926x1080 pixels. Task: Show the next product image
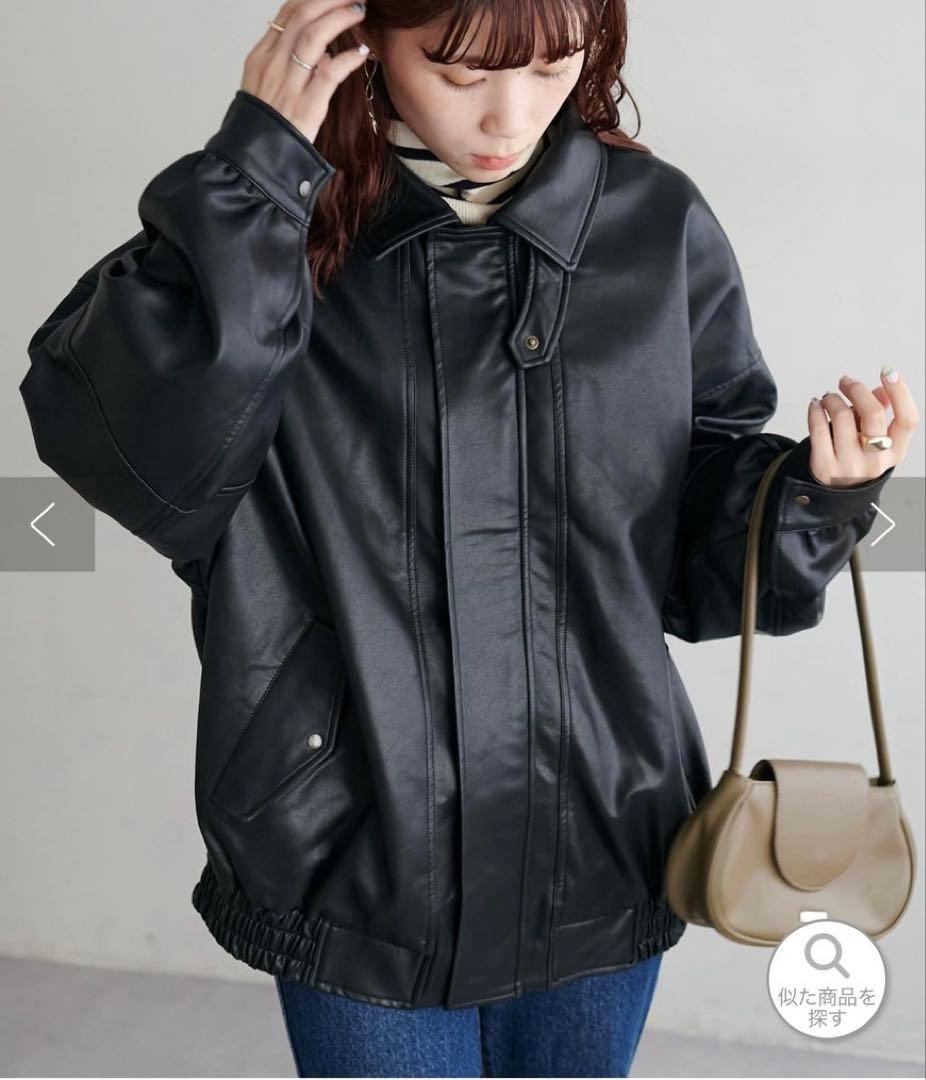884,524
